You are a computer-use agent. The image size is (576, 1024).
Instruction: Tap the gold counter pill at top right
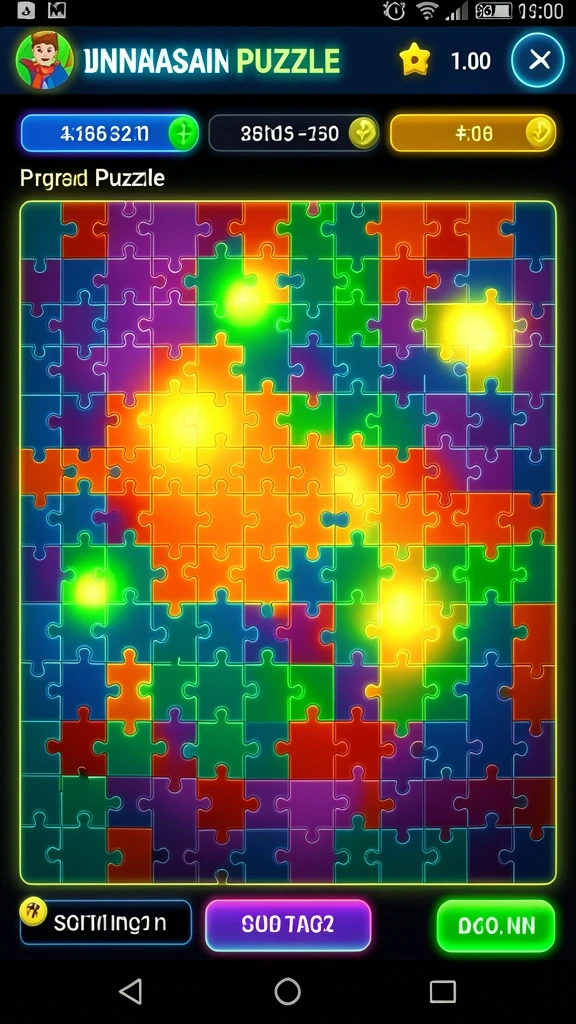[473, 133]
